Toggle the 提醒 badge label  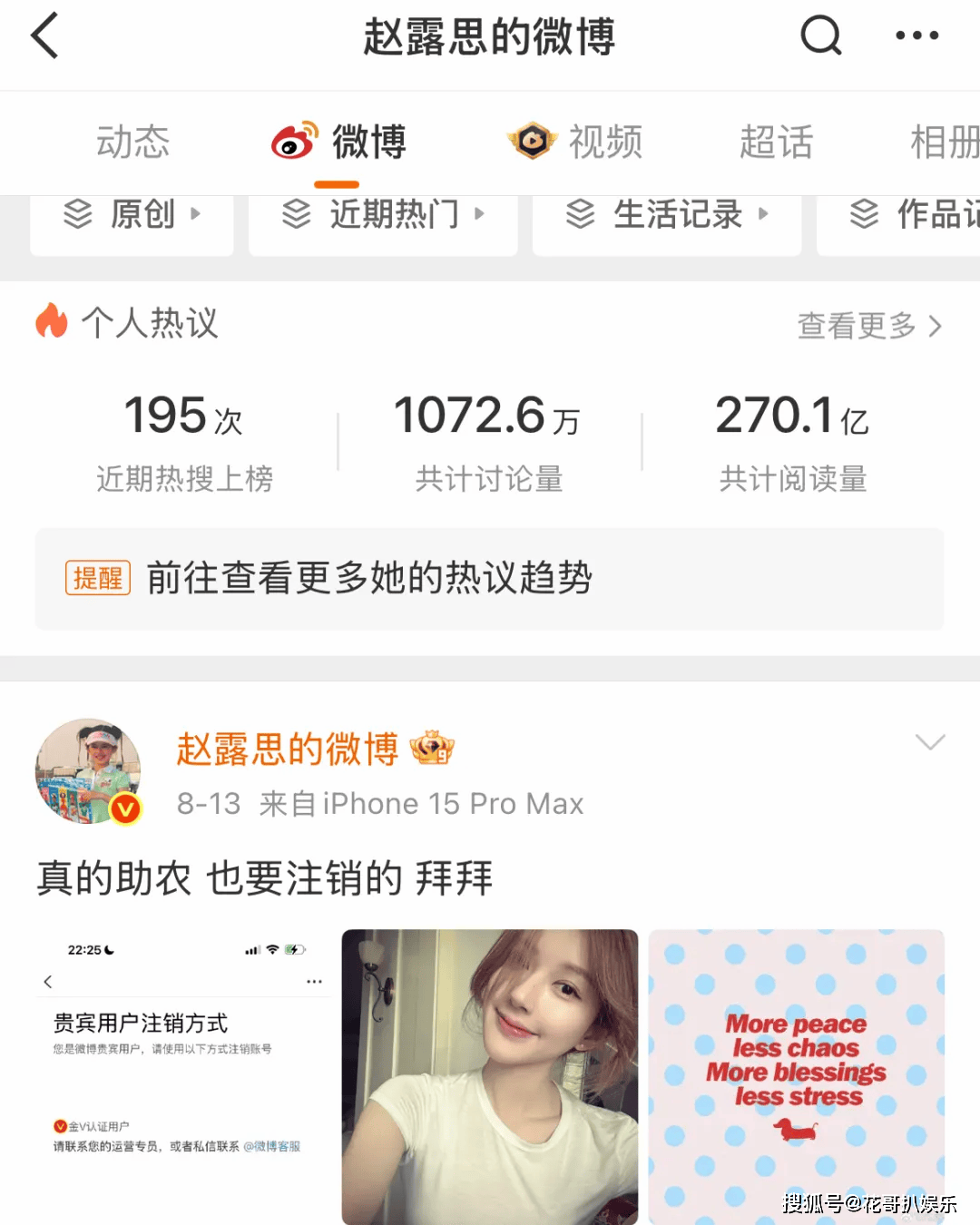(97, 578)
